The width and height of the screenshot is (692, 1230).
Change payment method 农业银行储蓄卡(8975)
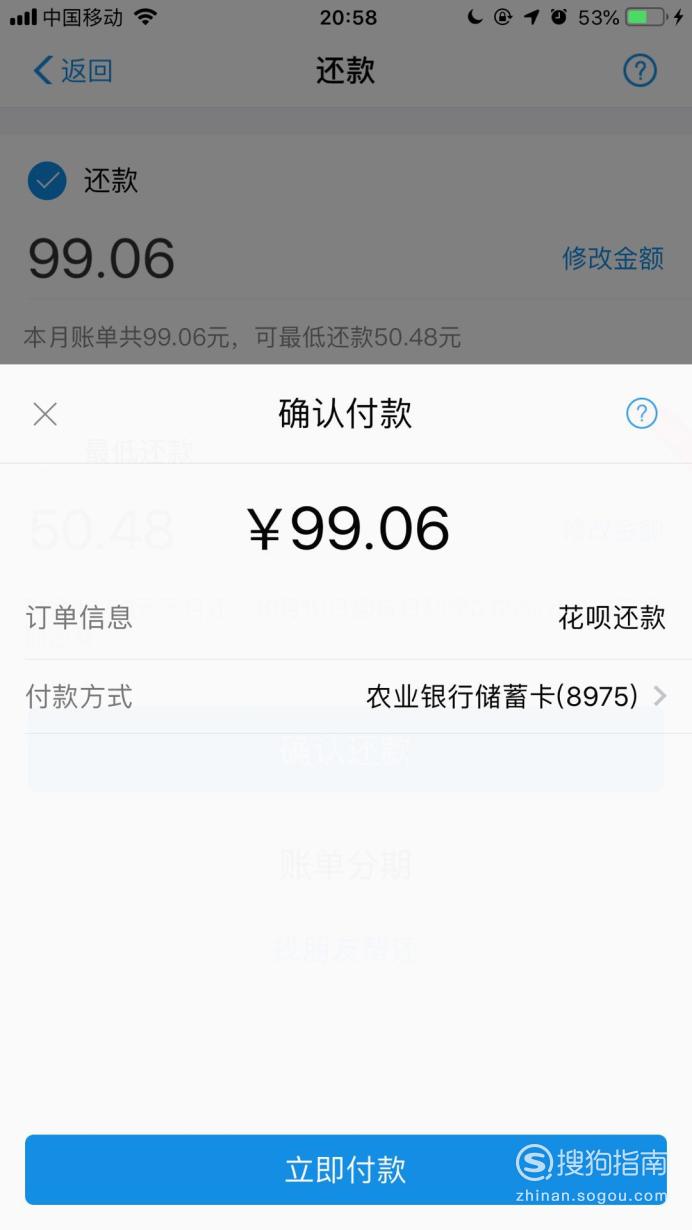[x=346, y=697]
